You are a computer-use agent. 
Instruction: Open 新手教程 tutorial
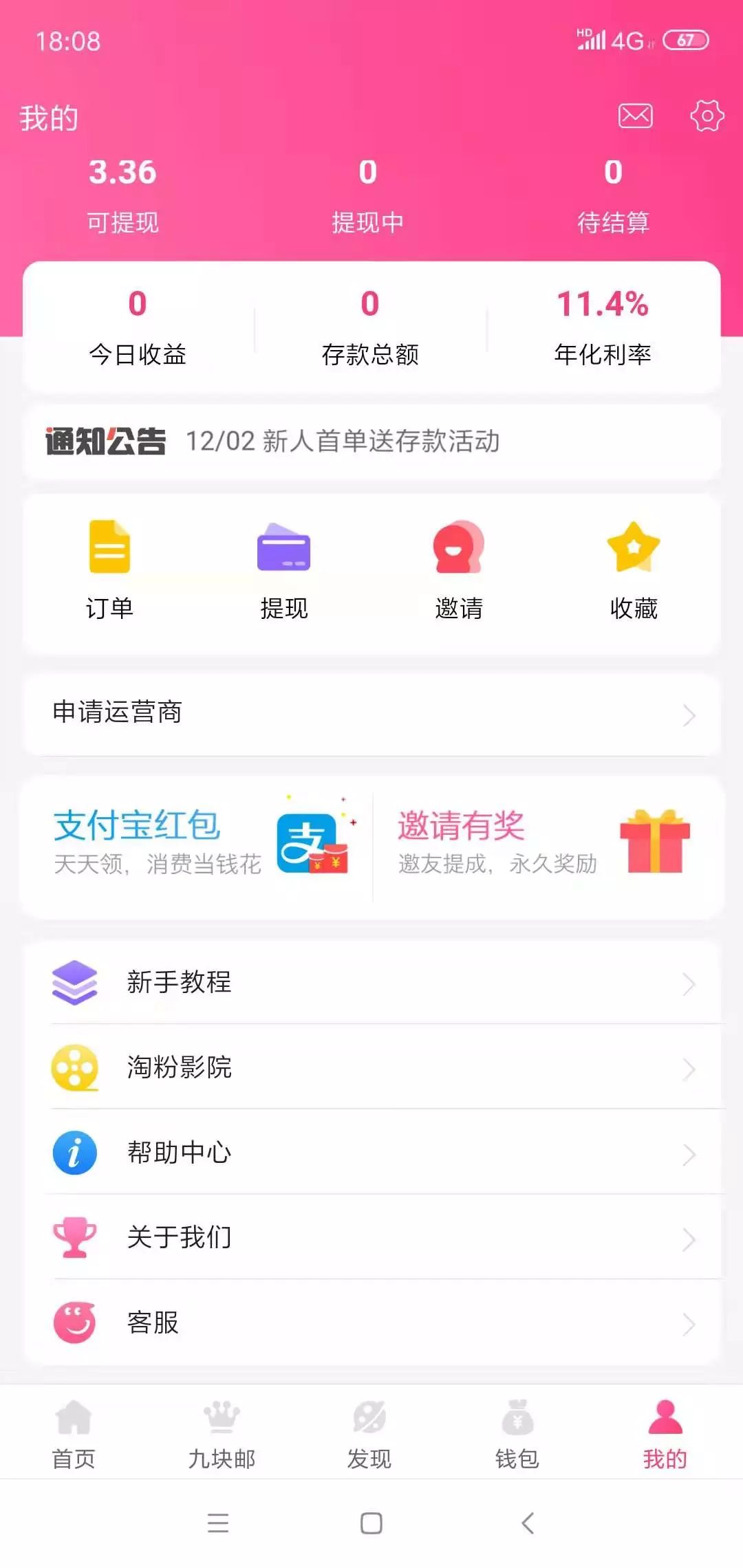click(371, 983)
